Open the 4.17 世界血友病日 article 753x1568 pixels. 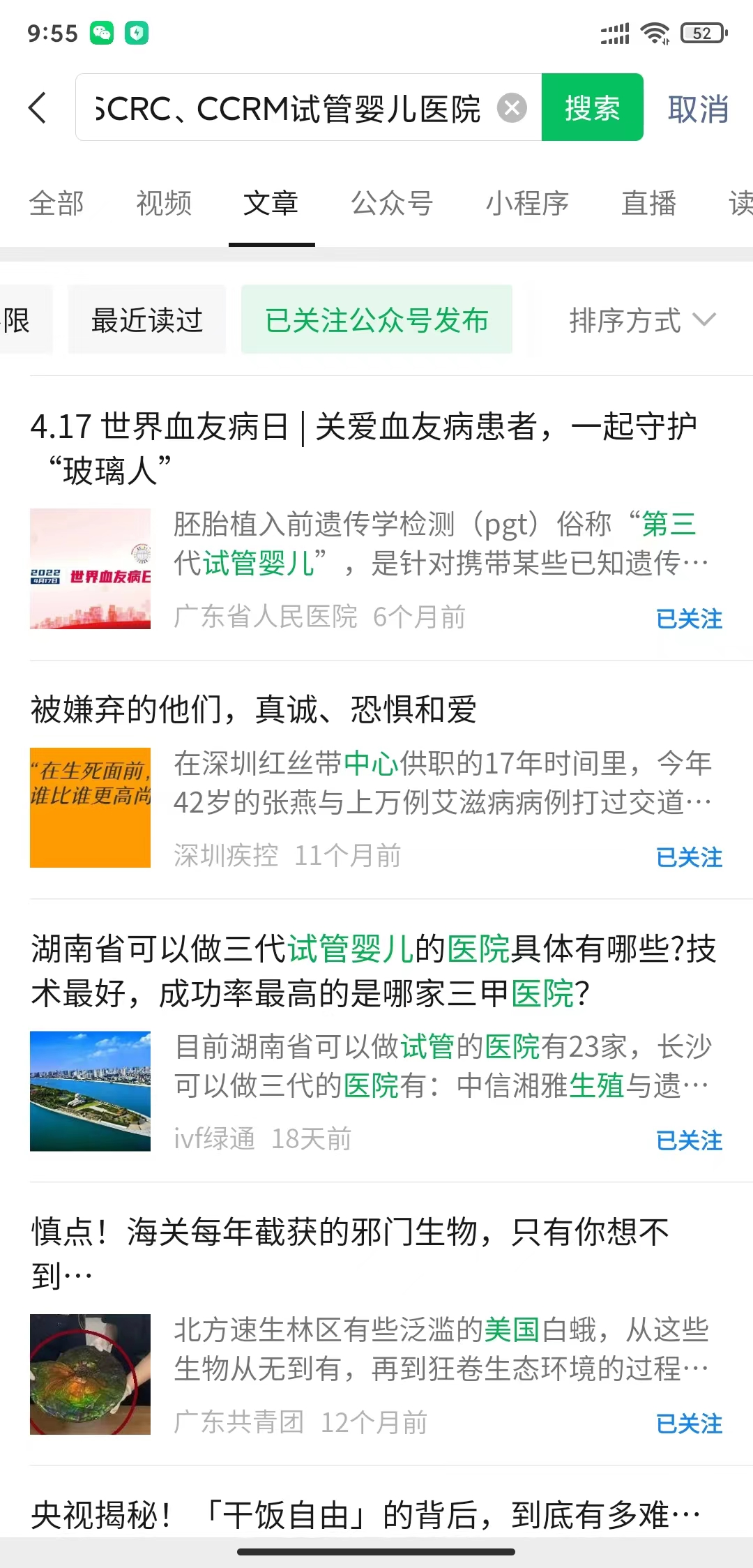[363, 447]
